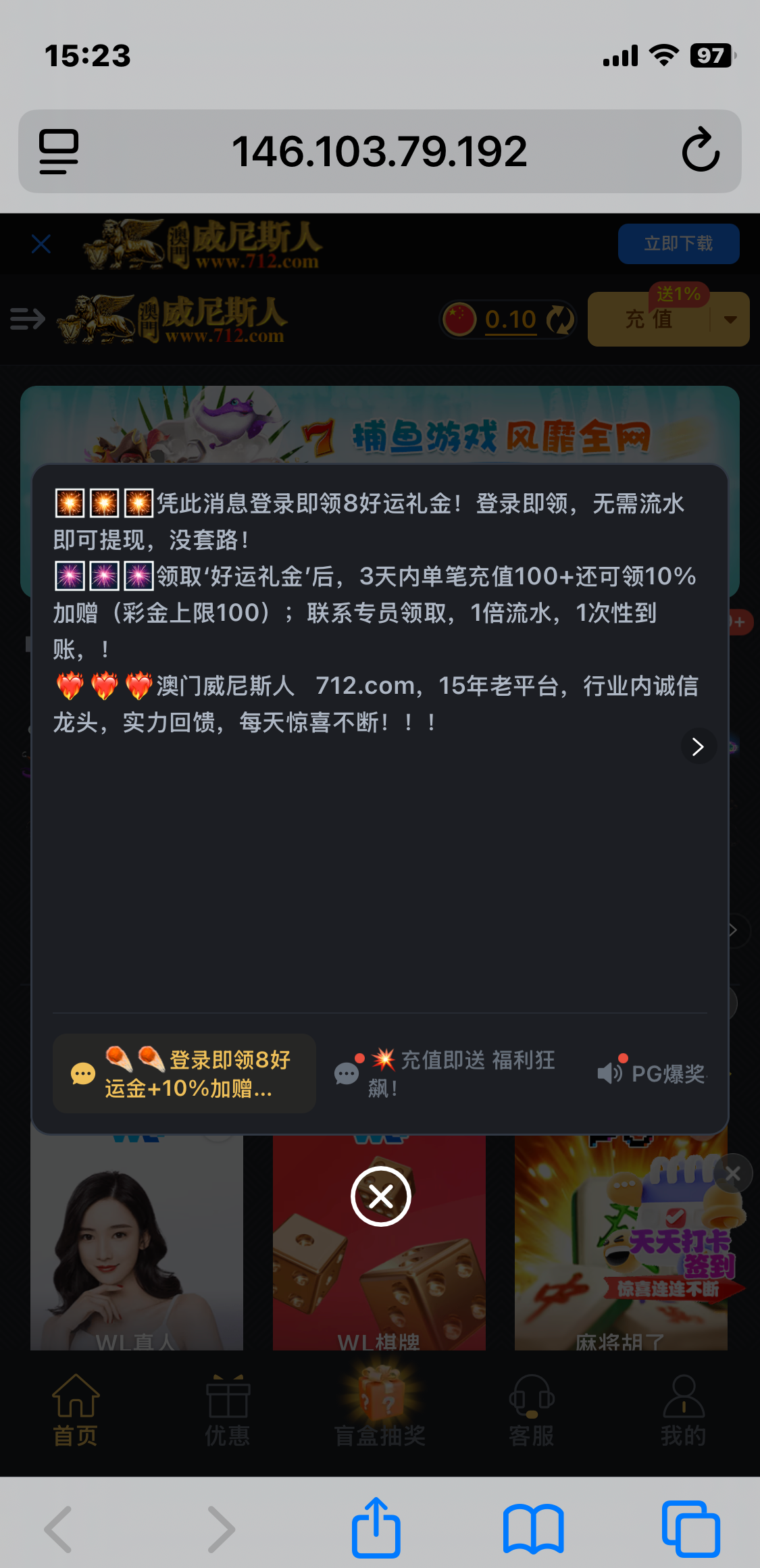Close the announcement popup

click(380, 1196)
